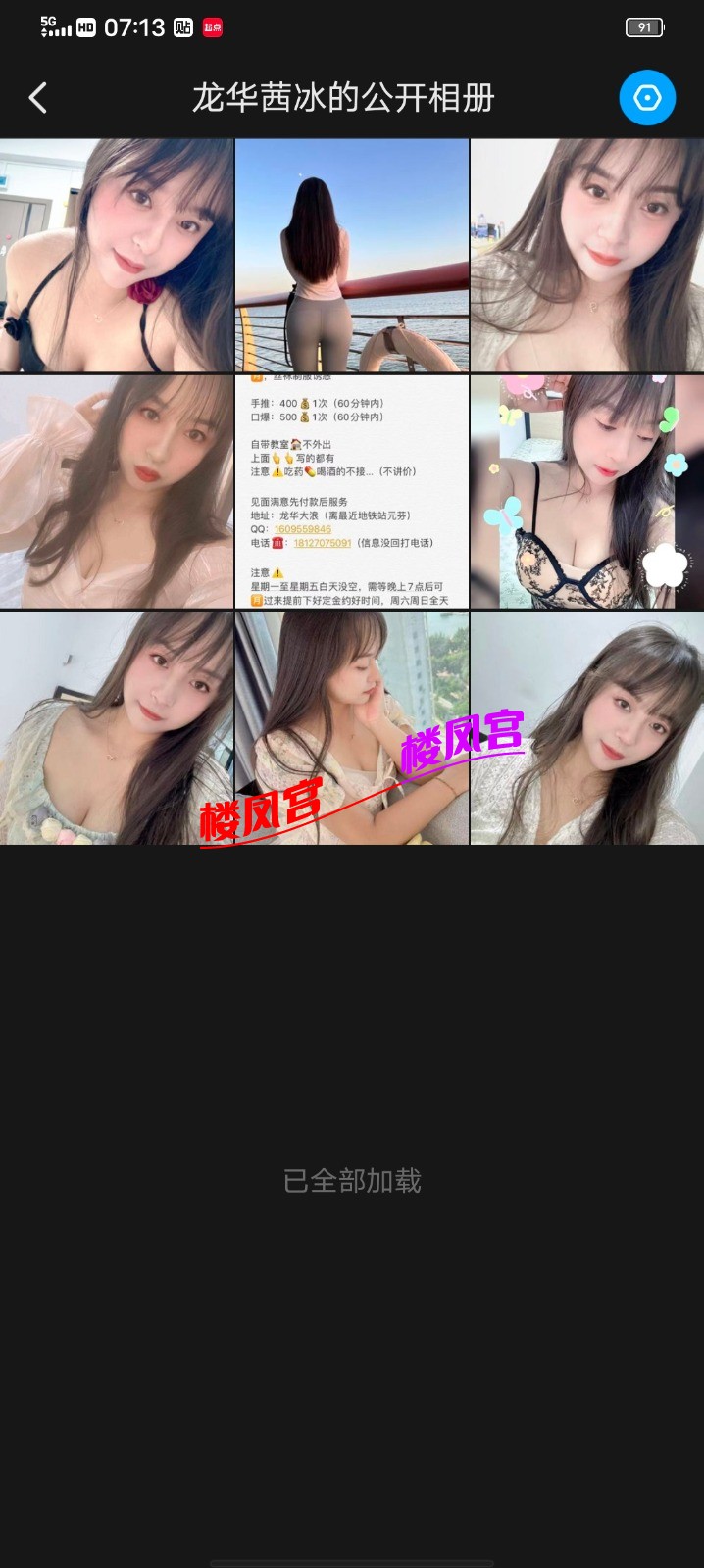
Task: Open the photo with the purple 楼凤宫 watermark
Action: (x=587, y=727)
